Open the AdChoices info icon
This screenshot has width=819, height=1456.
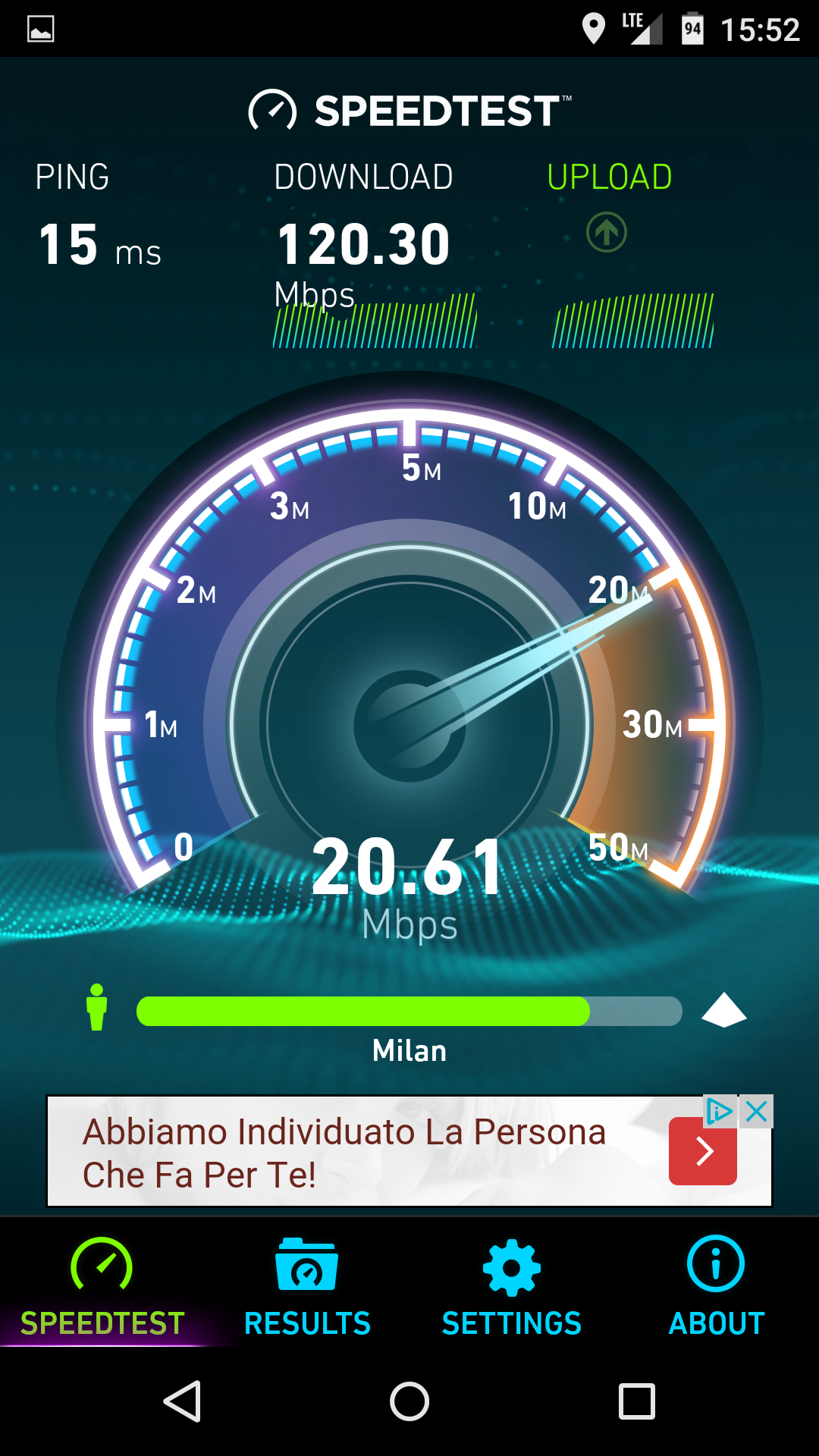pos(719,1112)
